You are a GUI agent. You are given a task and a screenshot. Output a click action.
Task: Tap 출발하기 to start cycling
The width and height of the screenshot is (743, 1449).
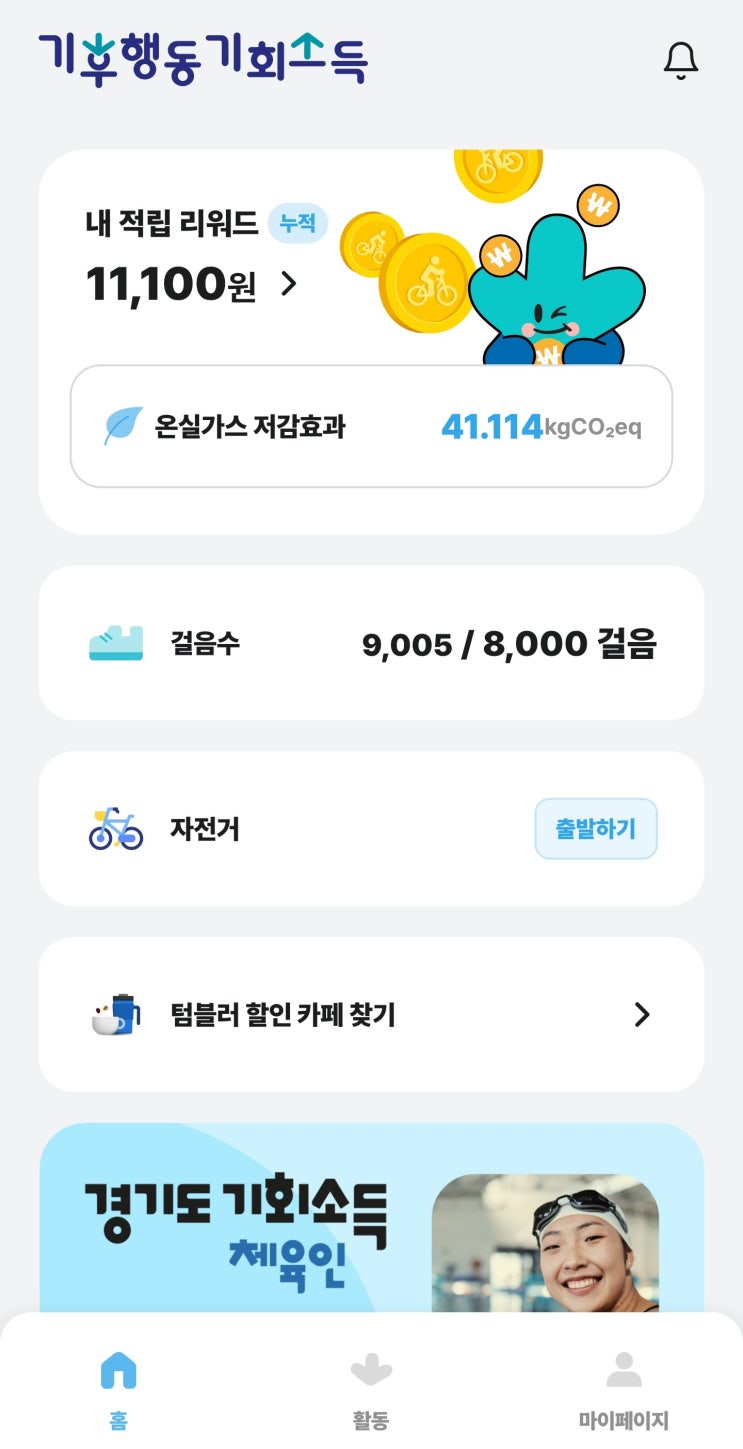tap(596, 829)
